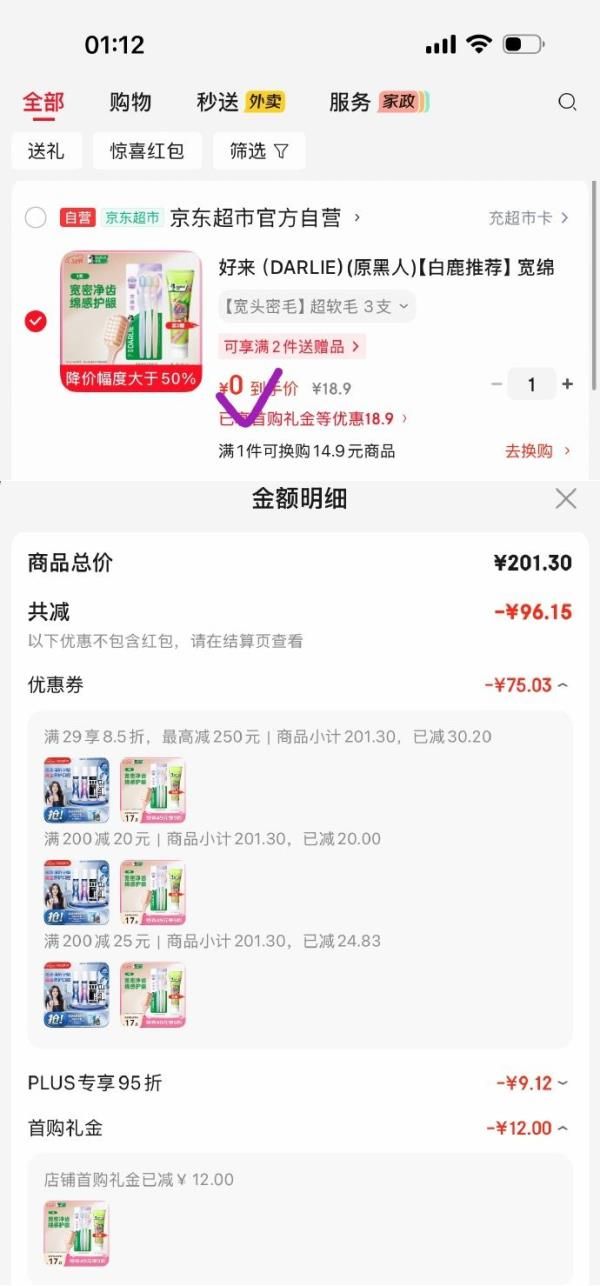This screenshot has width=600, height=1286.
Task: Change the 【宽头密毛】超软毛 3支 spec
Action: [x=317, y=307]
